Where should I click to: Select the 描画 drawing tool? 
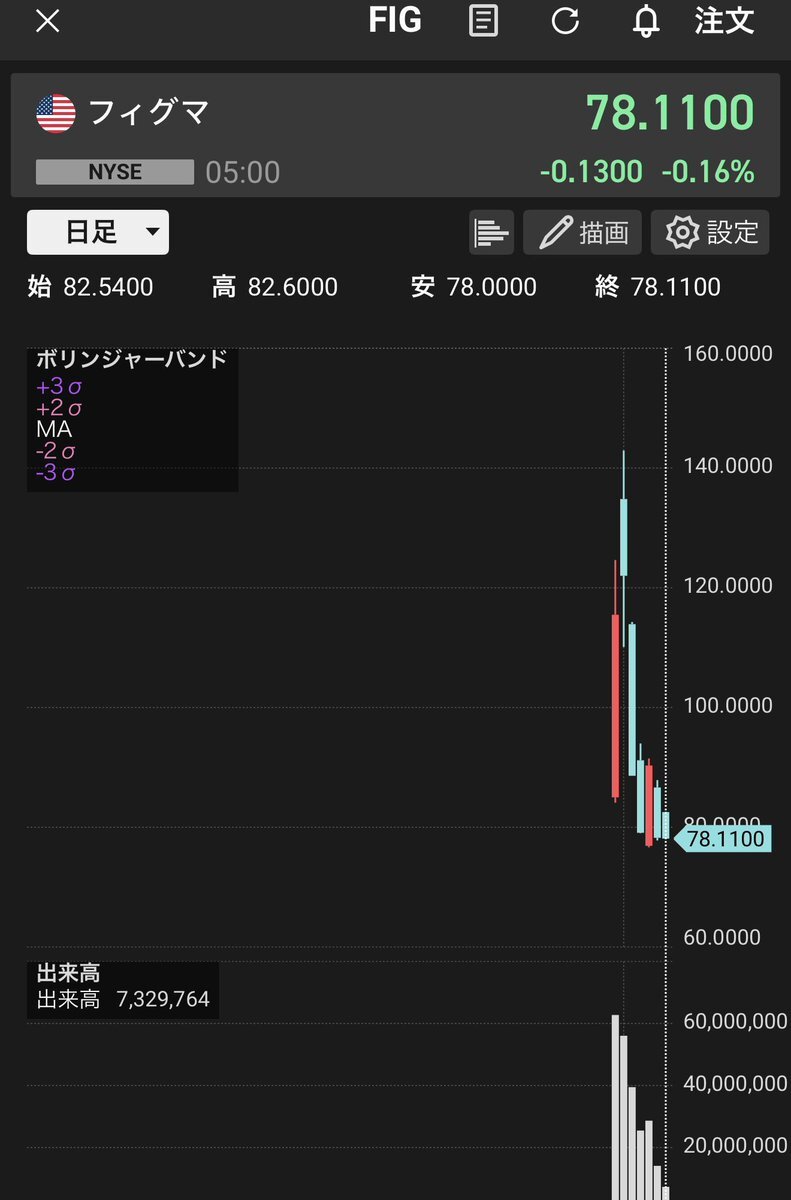(x=582, y=232)
